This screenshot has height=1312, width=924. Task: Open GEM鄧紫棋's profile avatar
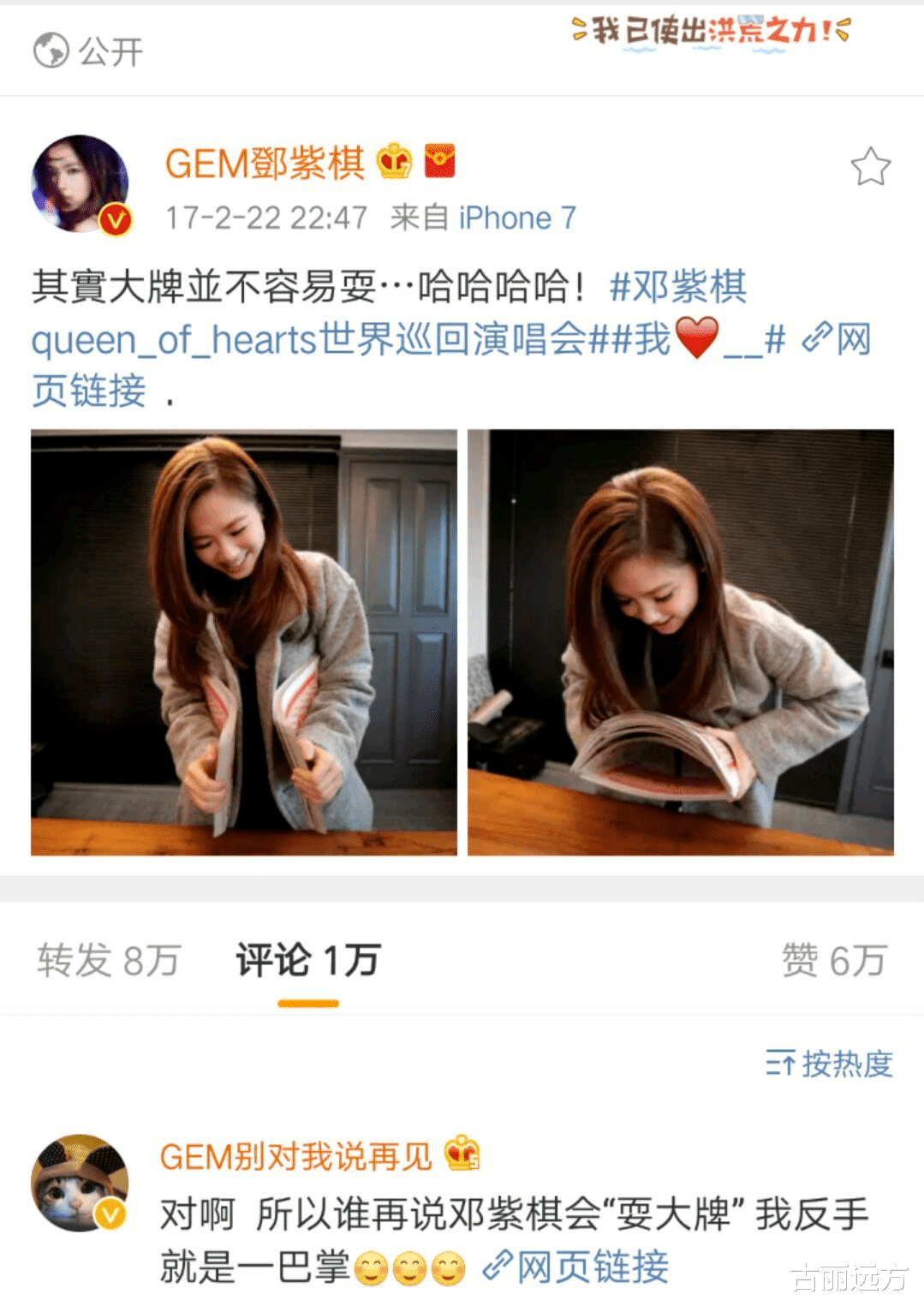pos(80,183)
